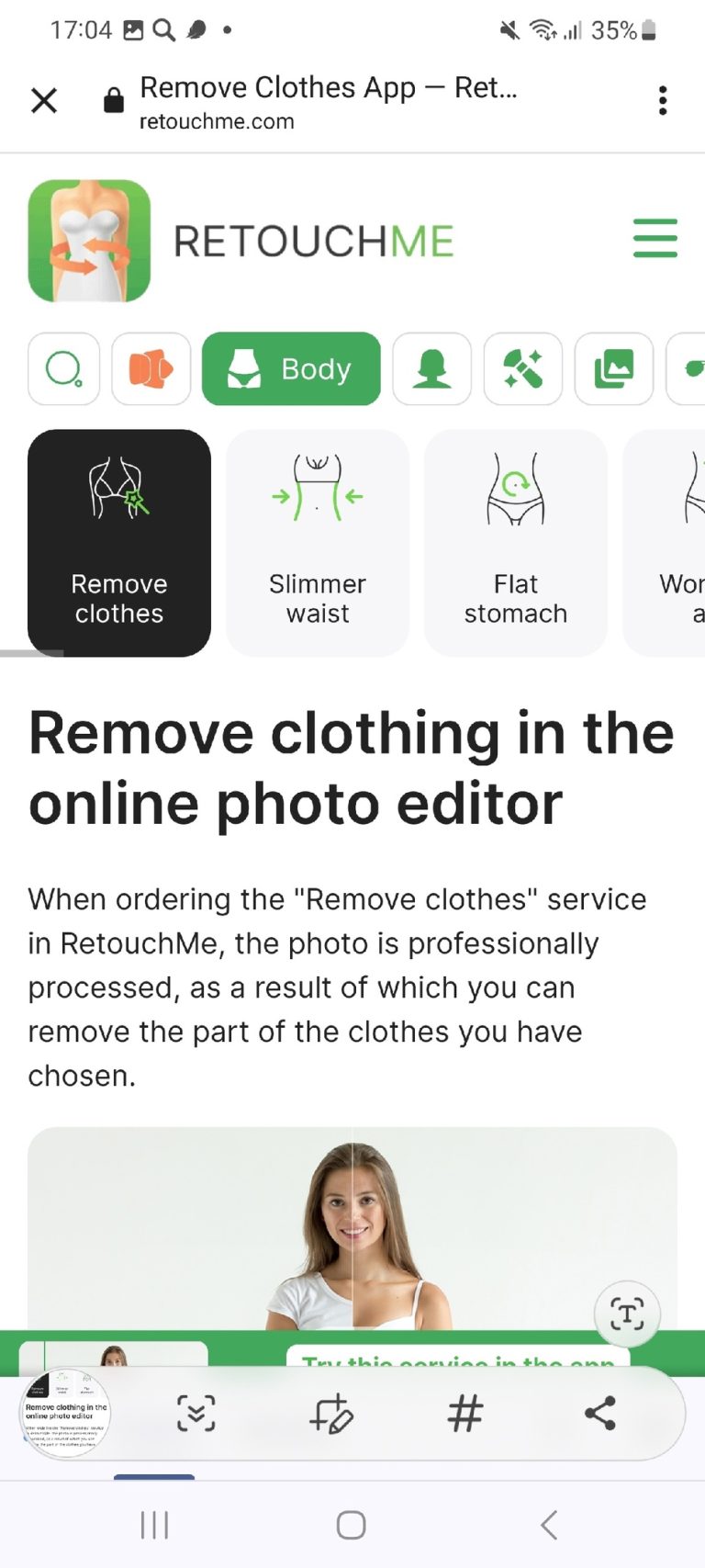Open the photo gallery category chip
Image resolution: width=705 pixels, height=1568 pixels.
[x=613, y=368]
